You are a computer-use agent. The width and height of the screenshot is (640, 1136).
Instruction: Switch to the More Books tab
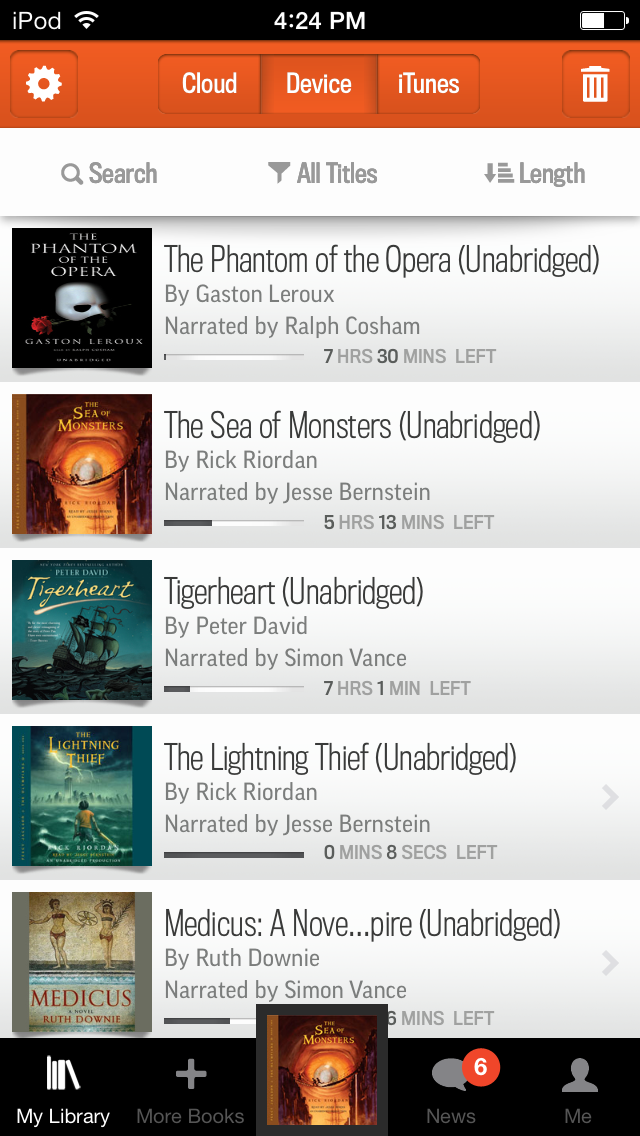point(190,1089)
